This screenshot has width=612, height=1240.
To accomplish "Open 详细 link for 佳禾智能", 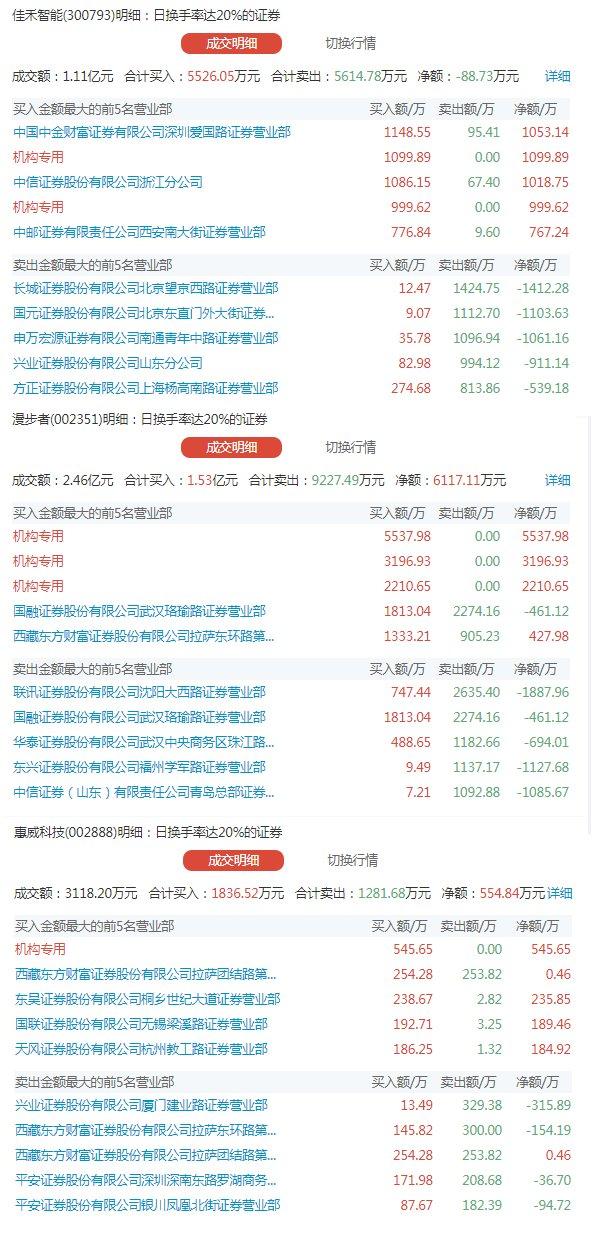I will (557, 76).
